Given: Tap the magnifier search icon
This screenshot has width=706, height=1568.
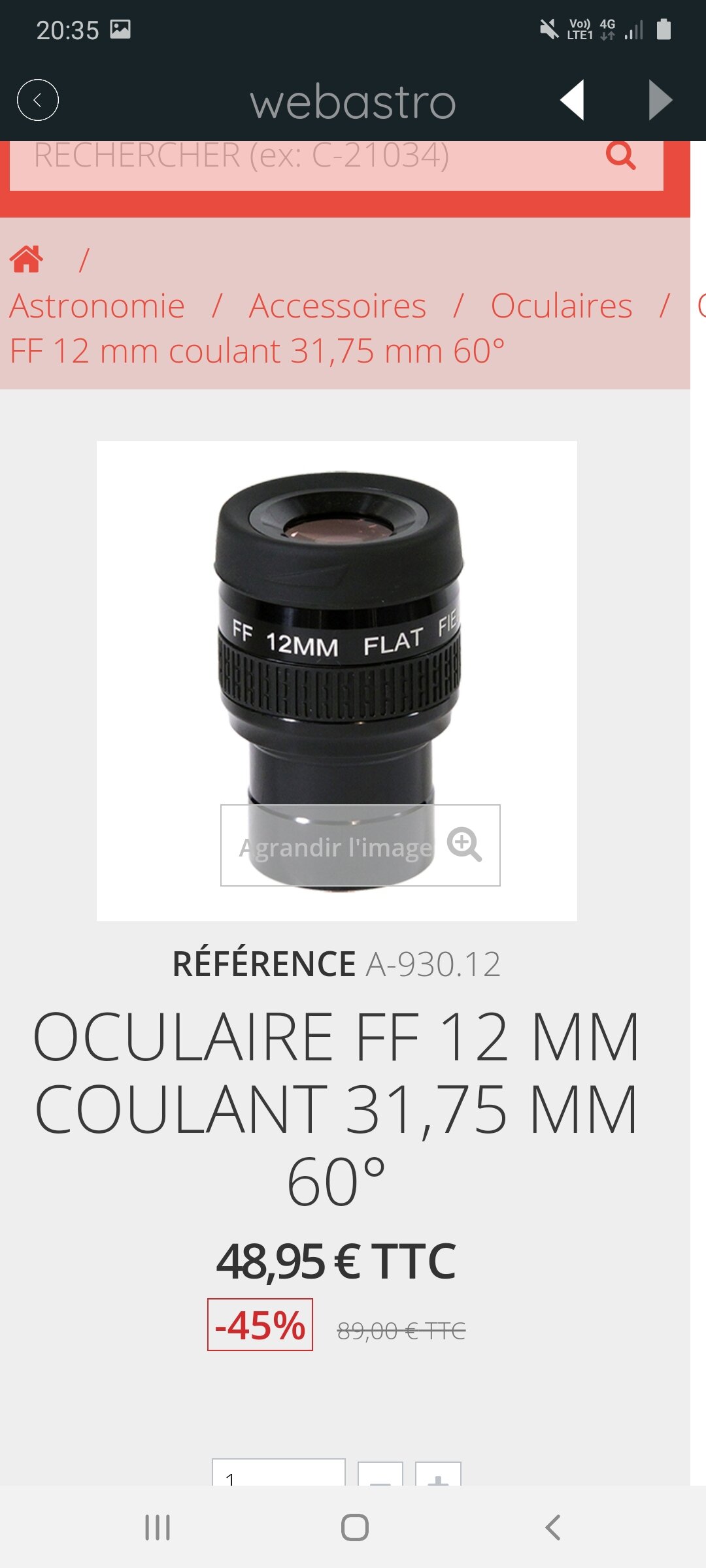Looking at the screenshot, I should tap(620, 155).
